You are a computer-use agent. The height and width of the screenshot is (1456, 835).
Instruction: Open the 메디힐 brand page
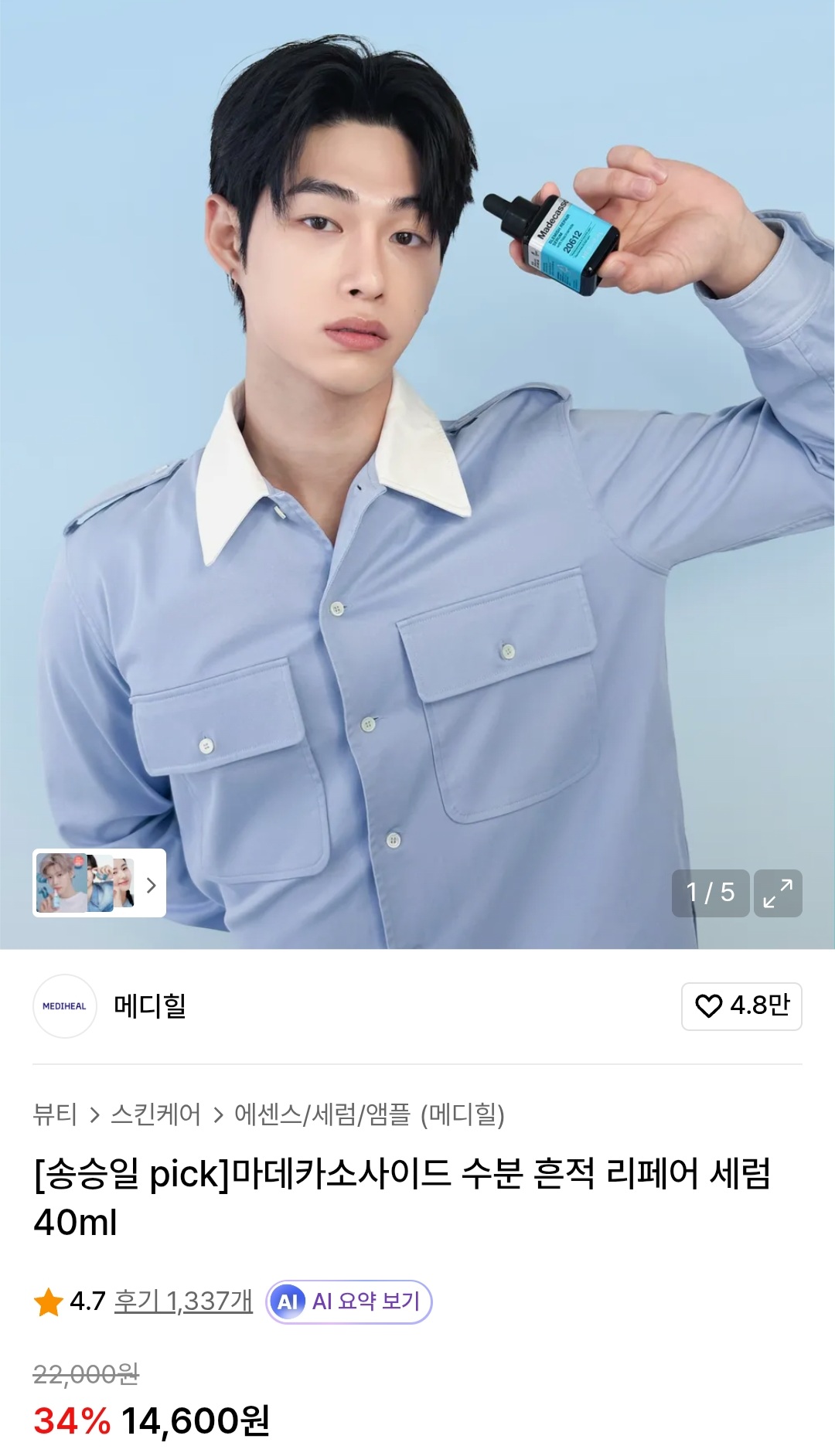click(x=149, y=1005)
